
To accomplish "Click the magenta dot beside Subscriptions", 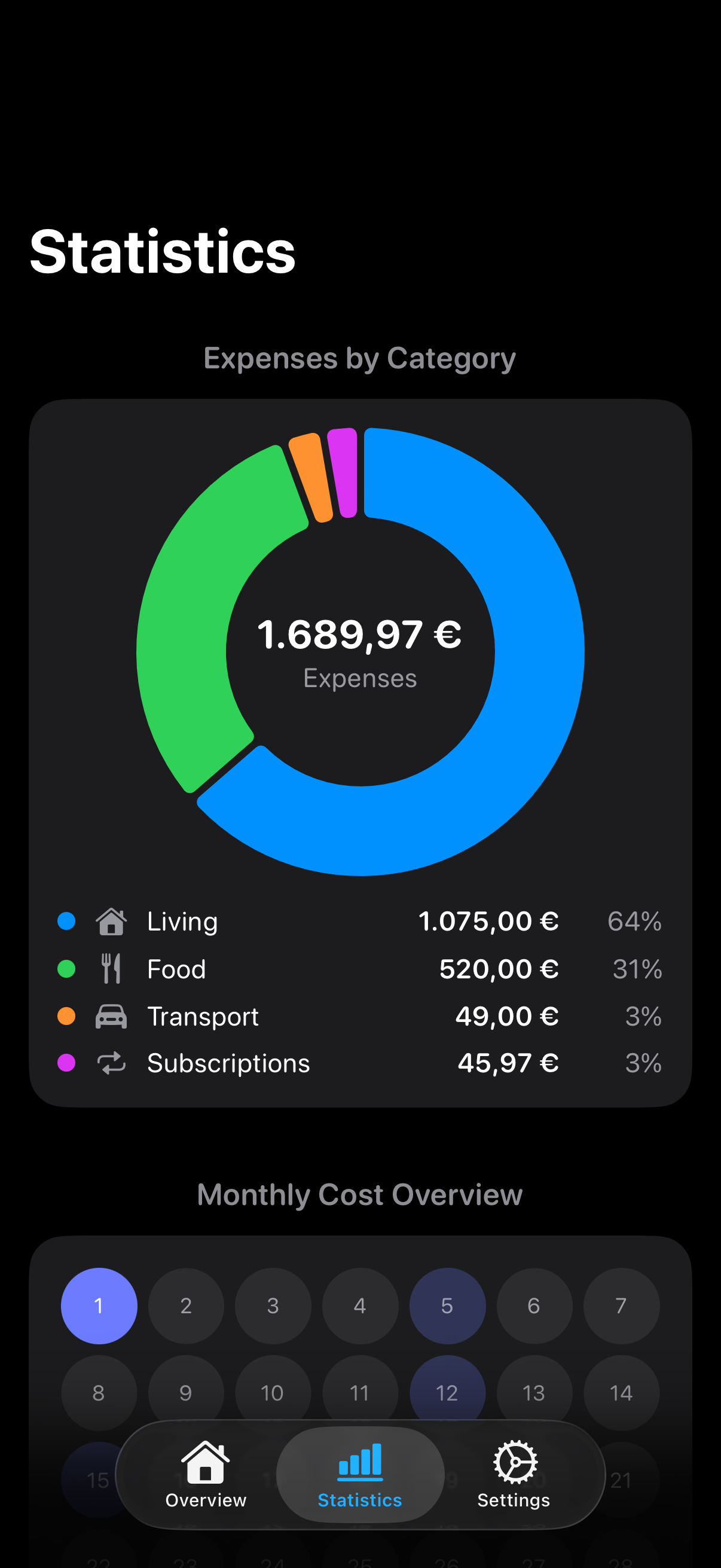I will point(67,1063).
